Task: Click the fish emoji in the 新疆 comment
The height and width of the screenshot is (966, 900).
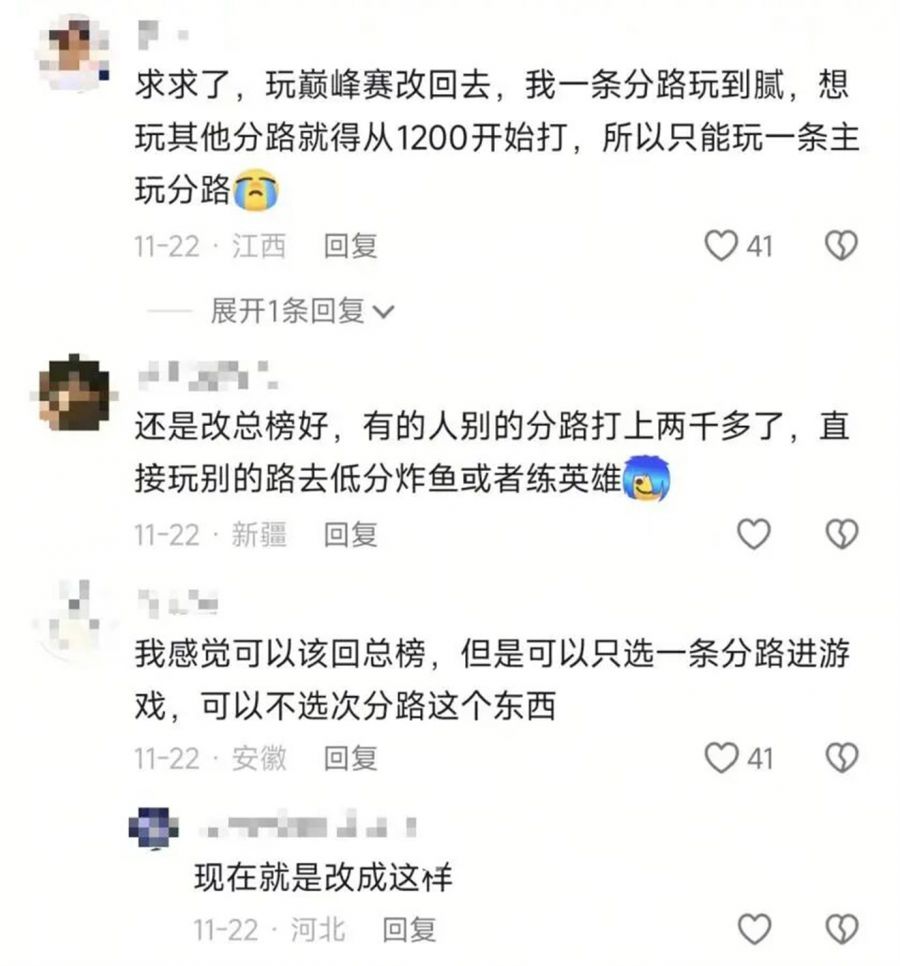Action: click(643, 478)
